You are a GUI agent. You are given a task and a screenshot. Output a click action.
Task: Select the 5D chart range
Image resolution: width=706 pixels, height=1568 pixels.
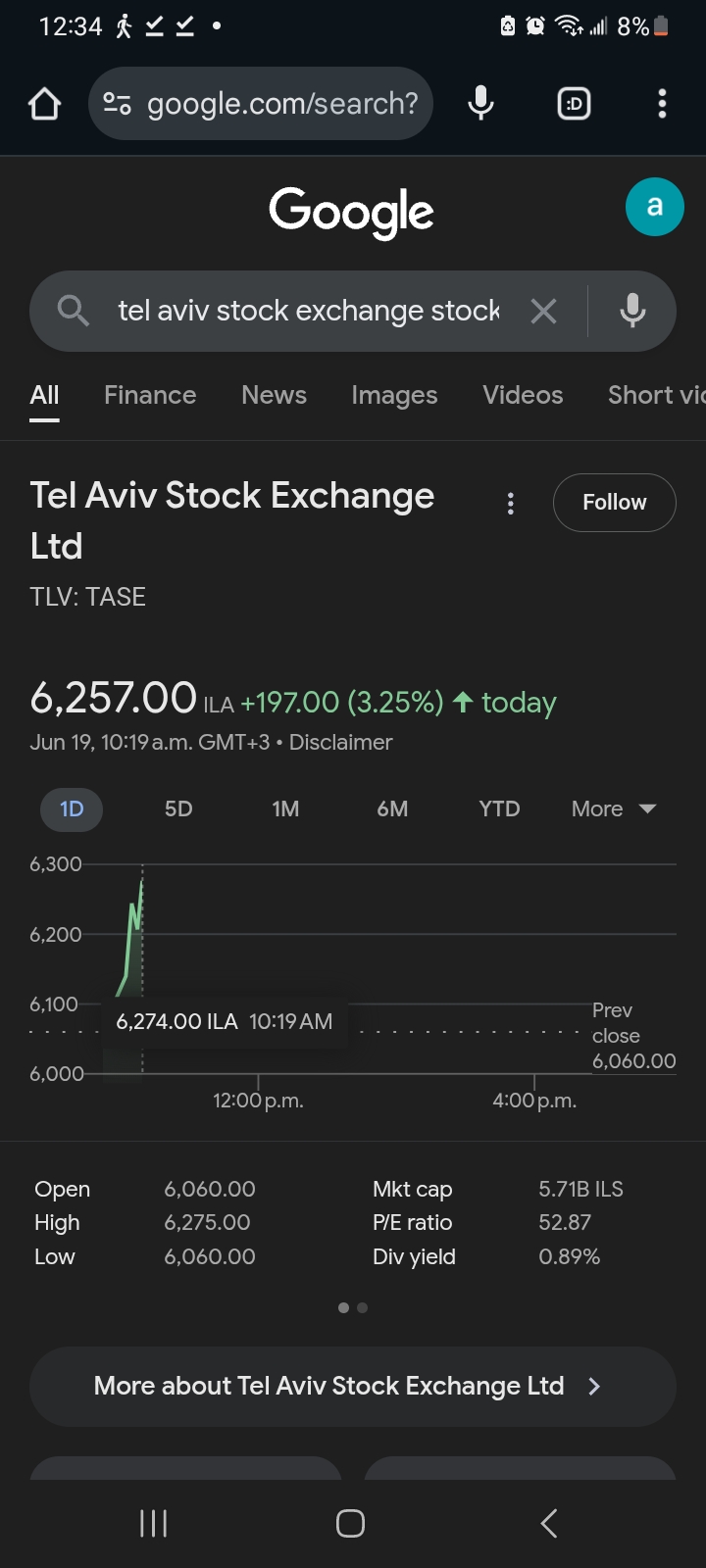coord(178,809)
